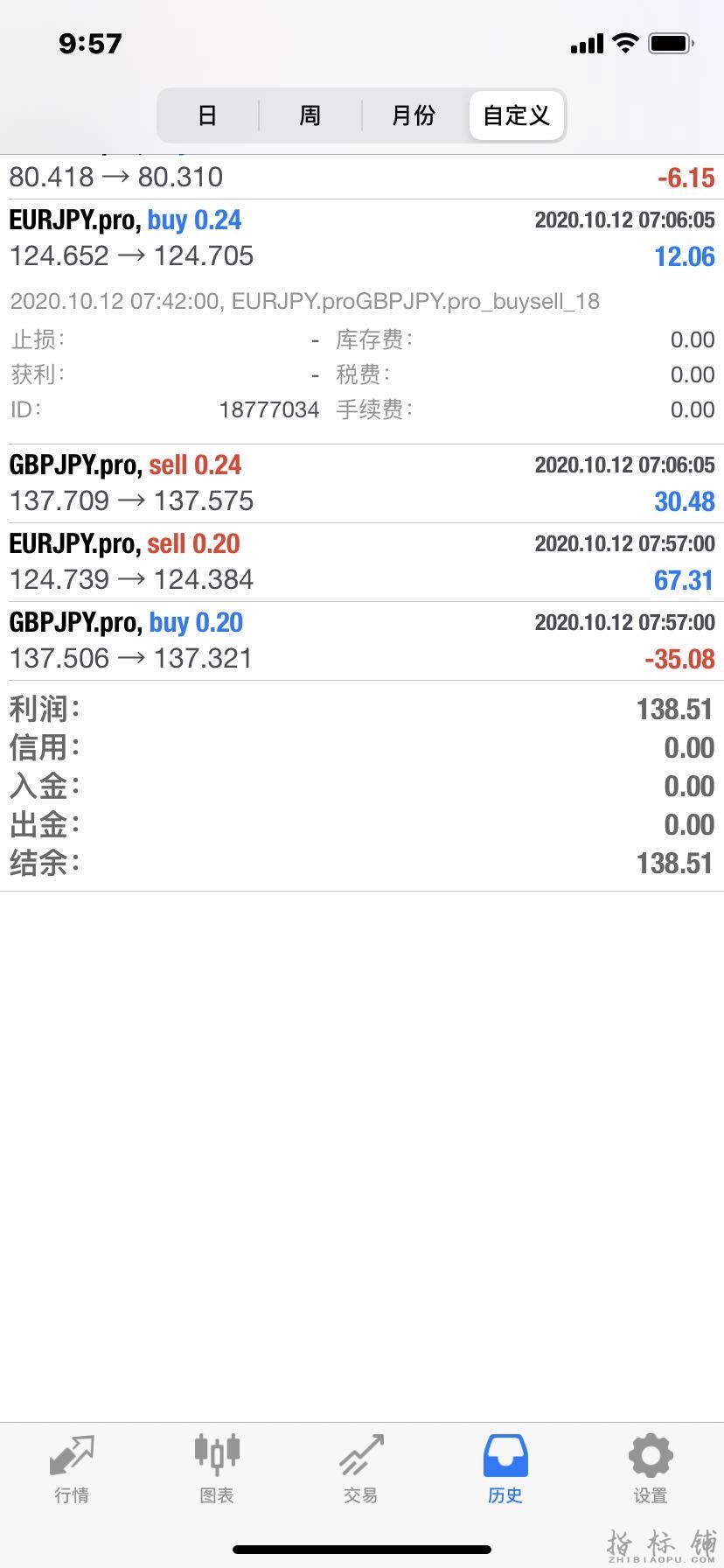Expand the EURJPY.pro sell 0.20 trade
Viewport: 724px width, 1568px height.
(x=362, y=562)
